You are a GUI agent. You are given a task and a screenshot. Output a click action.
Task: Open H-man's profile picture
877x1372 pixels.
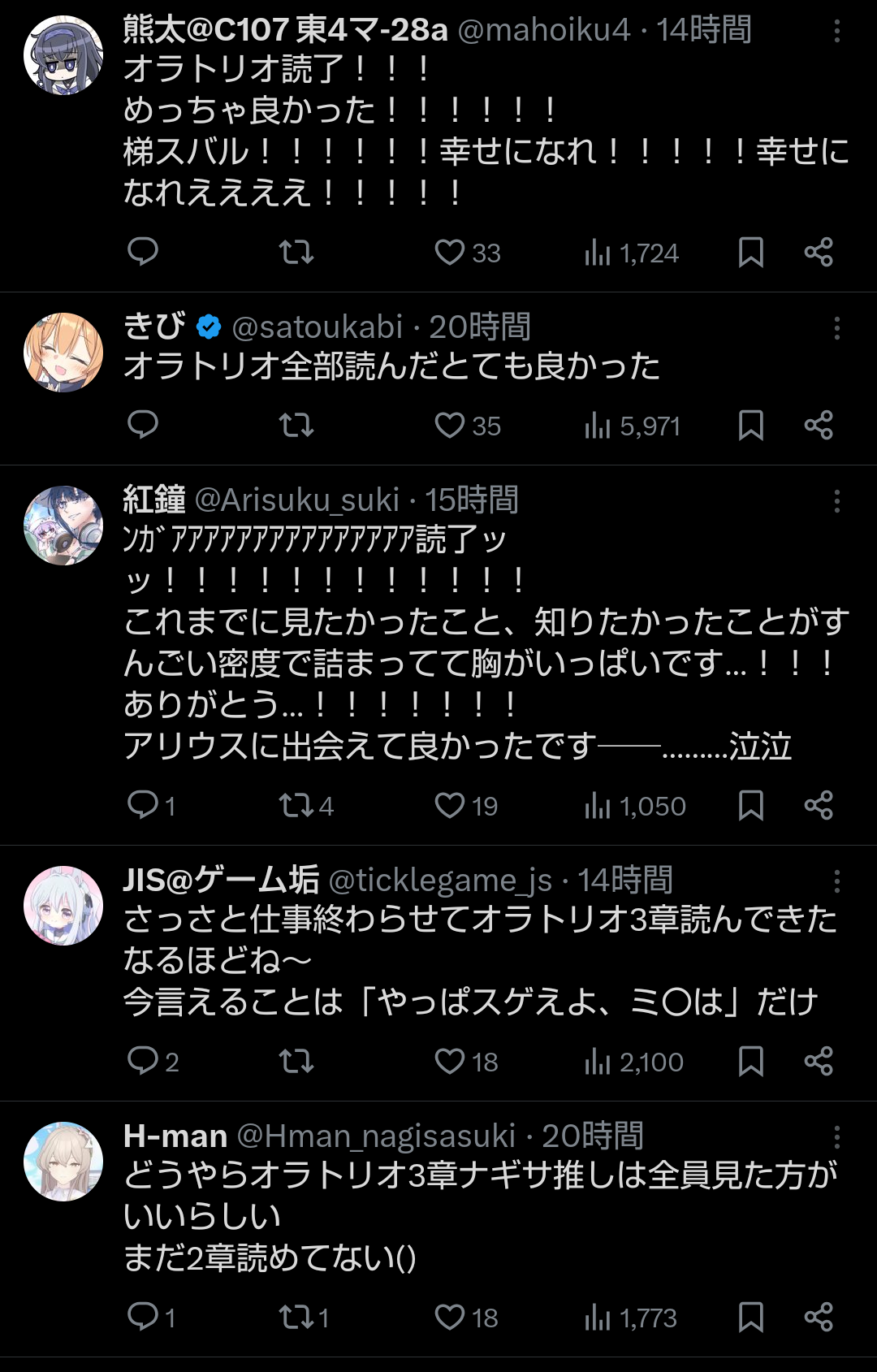(63, 1161)
